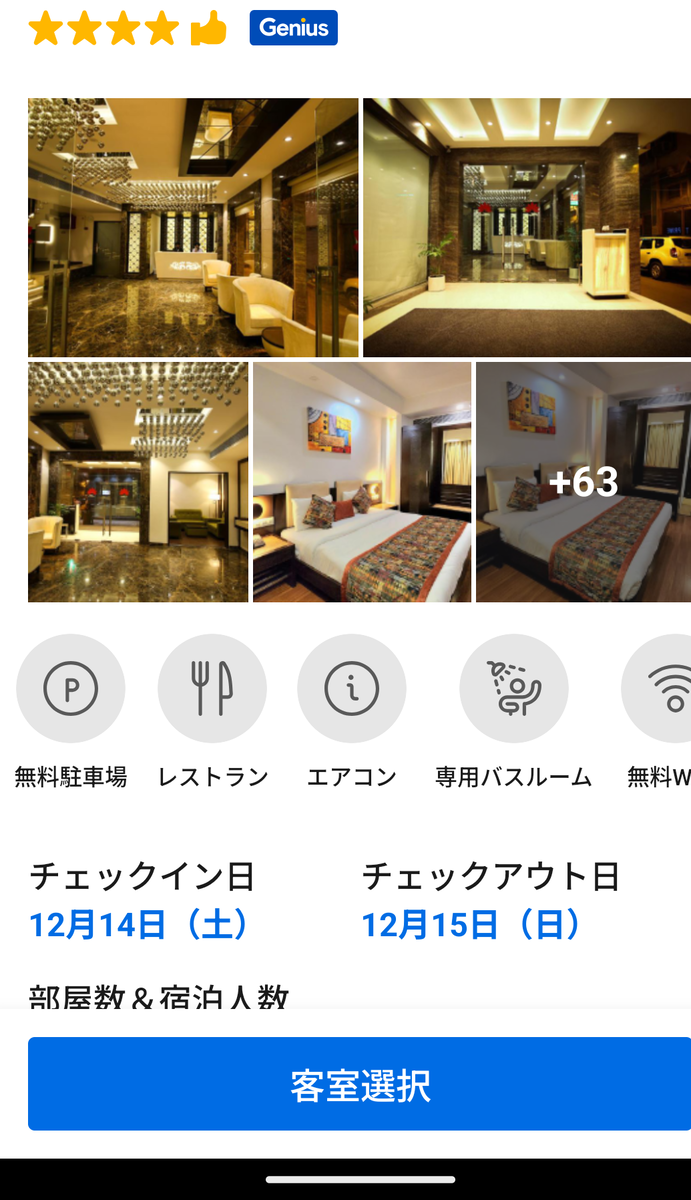
Task: Tap the 無料駐車場 parking facility icon
Action: 71,689
